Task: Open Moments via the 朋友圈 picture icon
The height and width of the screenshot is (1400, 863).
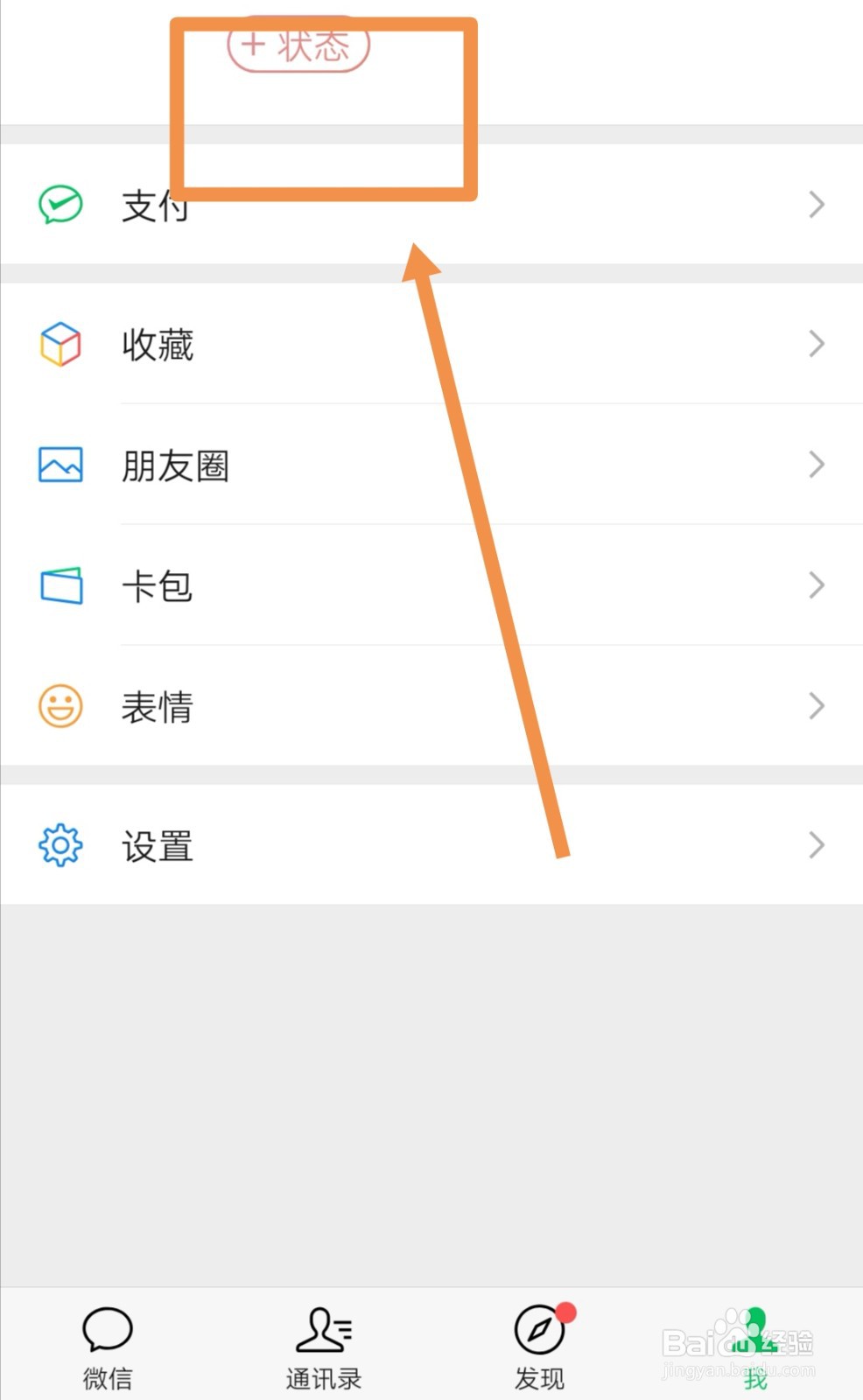Action: pos(59,465)
